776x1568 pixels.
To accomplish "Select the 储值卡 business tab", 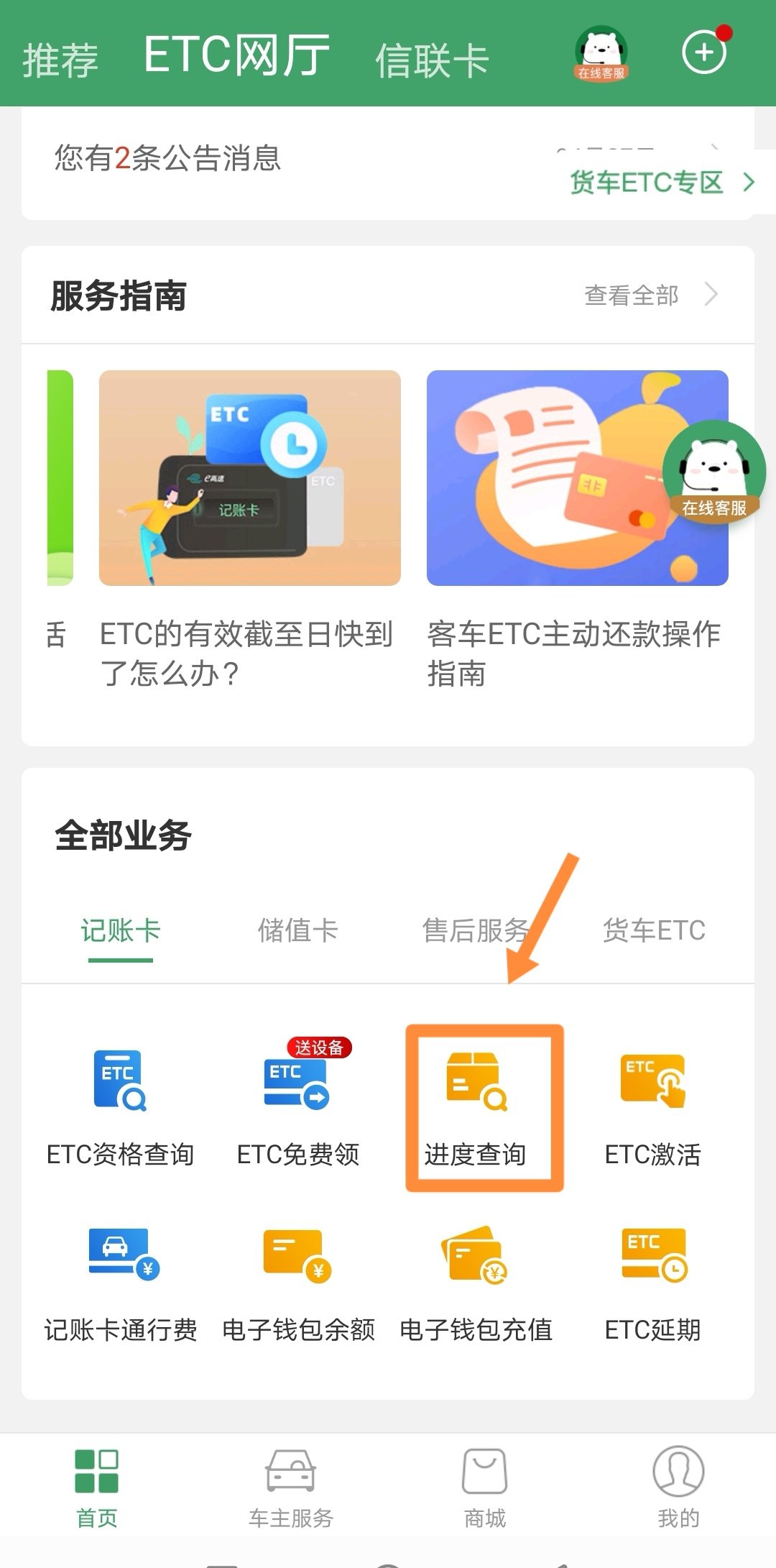I will pyautogui.click(x=298, y=930).
